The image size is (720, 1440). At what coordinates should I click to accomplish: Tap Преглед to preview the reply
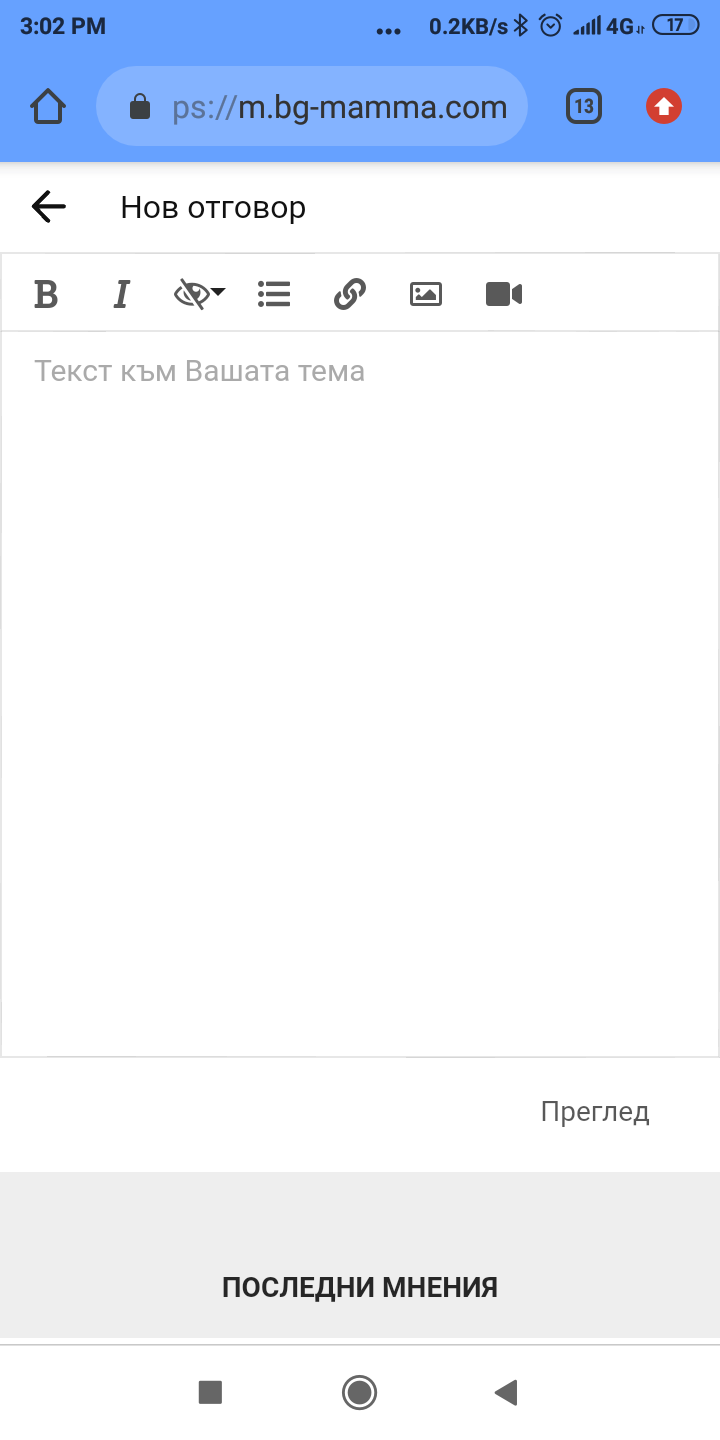click(x=595, y=1112)
